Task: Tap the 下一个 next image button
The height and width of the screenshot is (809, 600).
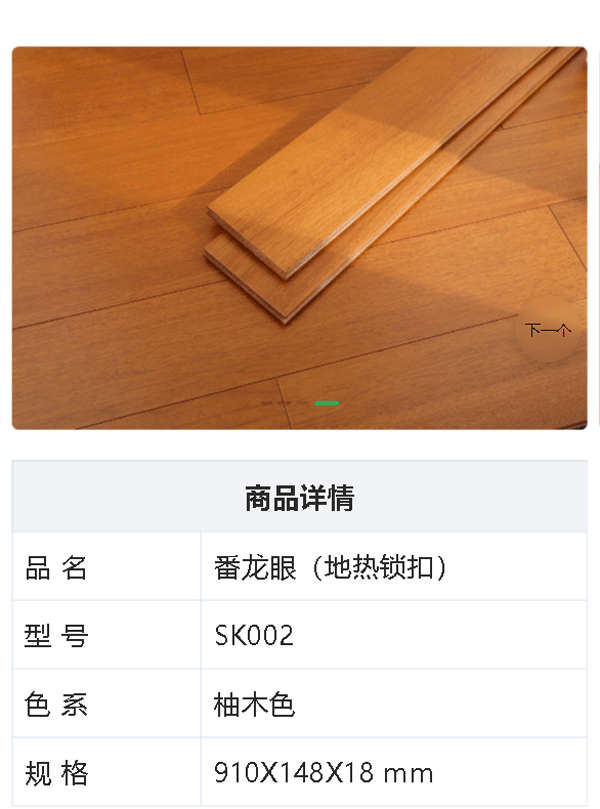Action: (x=548, y=329)
